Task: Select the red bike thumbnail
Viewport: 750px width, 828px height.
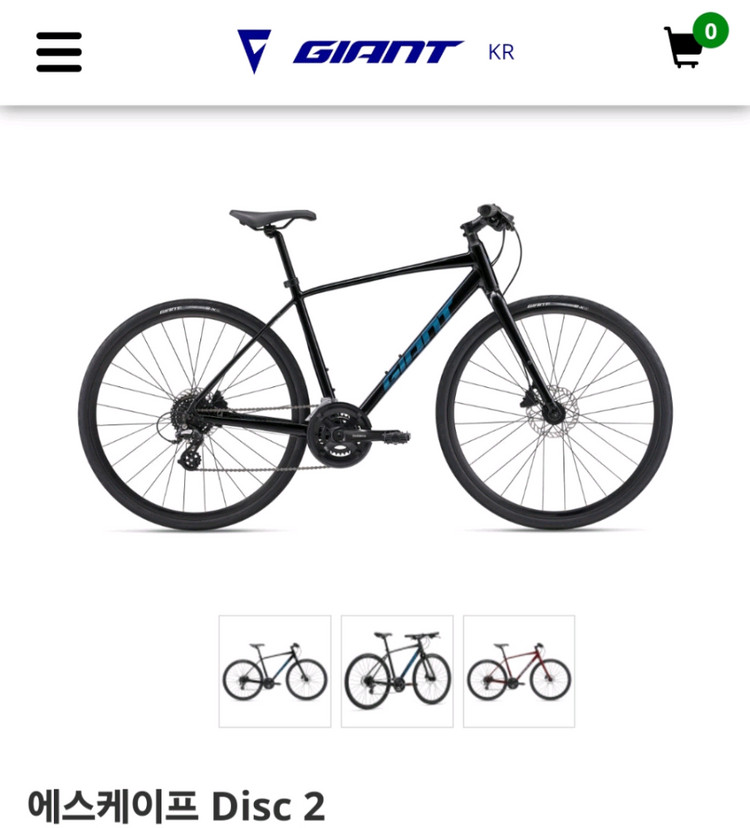Action: coord(519,671)
